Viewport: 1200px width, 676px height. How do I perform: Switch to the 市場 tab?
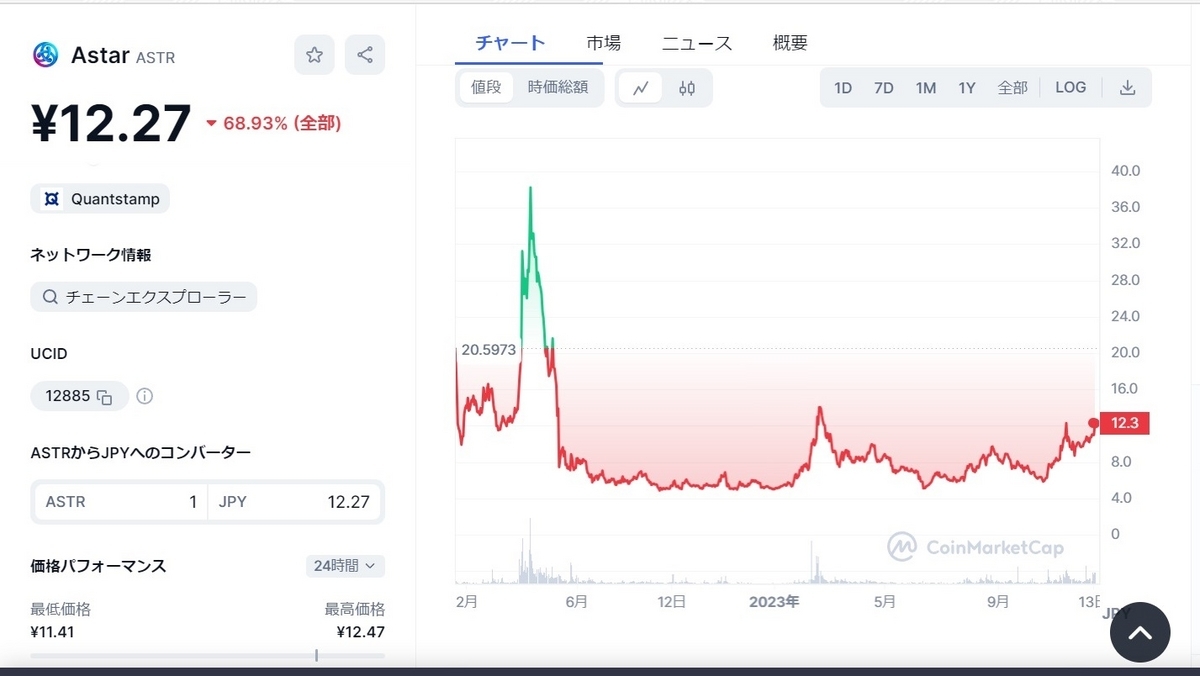[603, 43]
